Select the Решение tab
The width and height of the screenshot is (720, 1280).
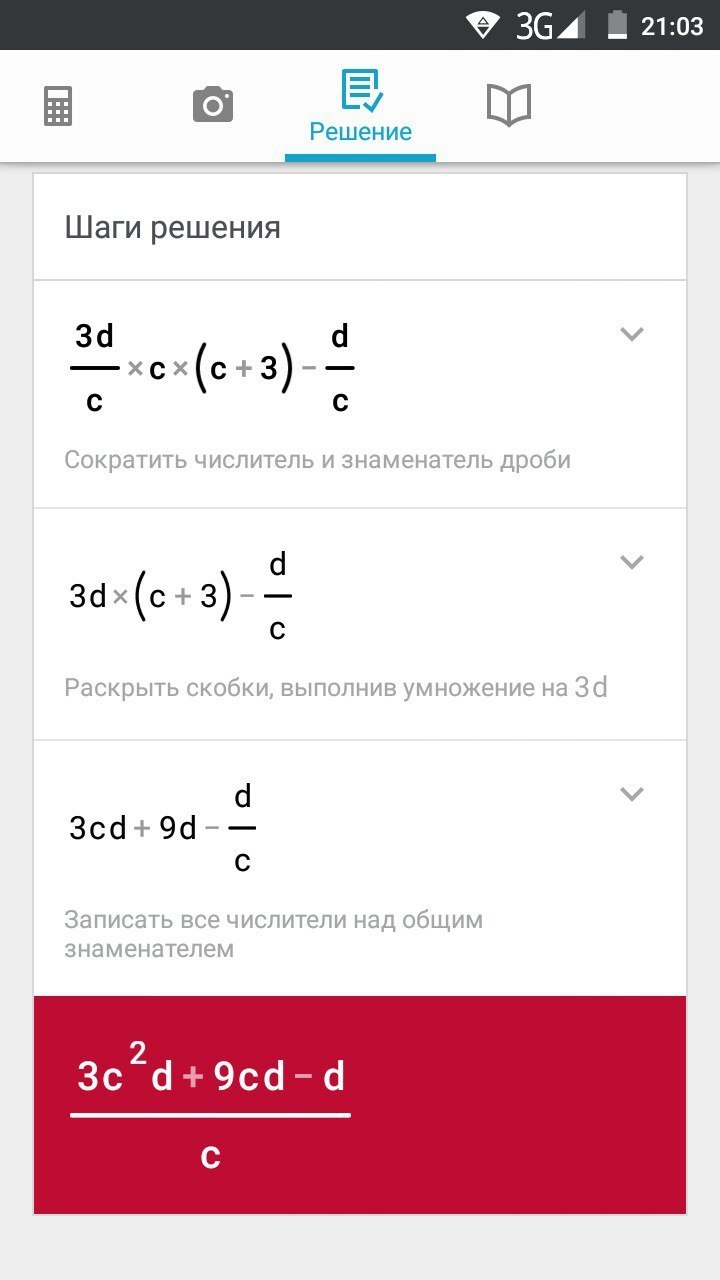[360, 106]
